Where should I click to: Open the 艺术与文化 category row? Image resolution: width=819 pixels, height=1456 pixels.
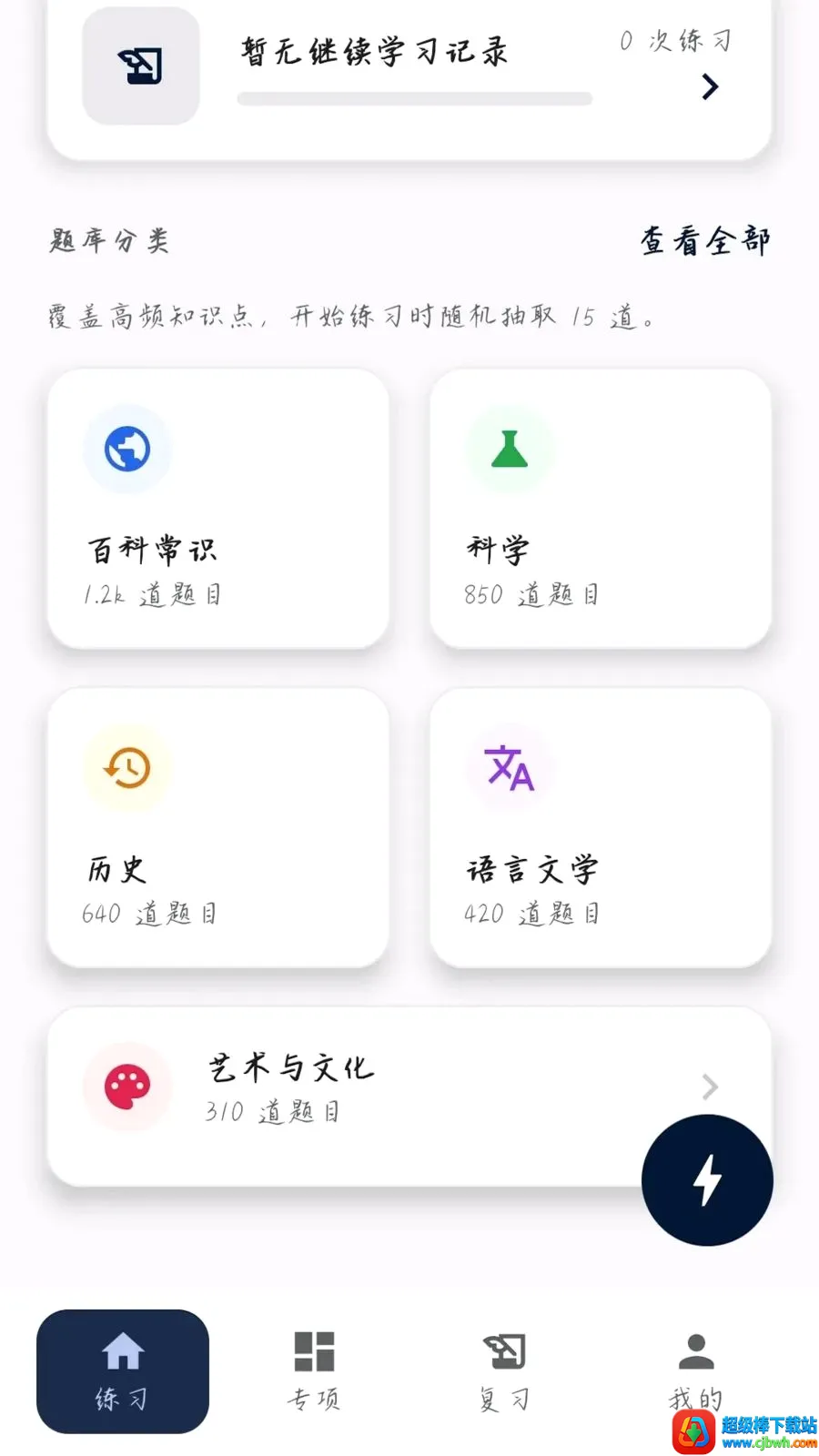tap(409, 1096)
